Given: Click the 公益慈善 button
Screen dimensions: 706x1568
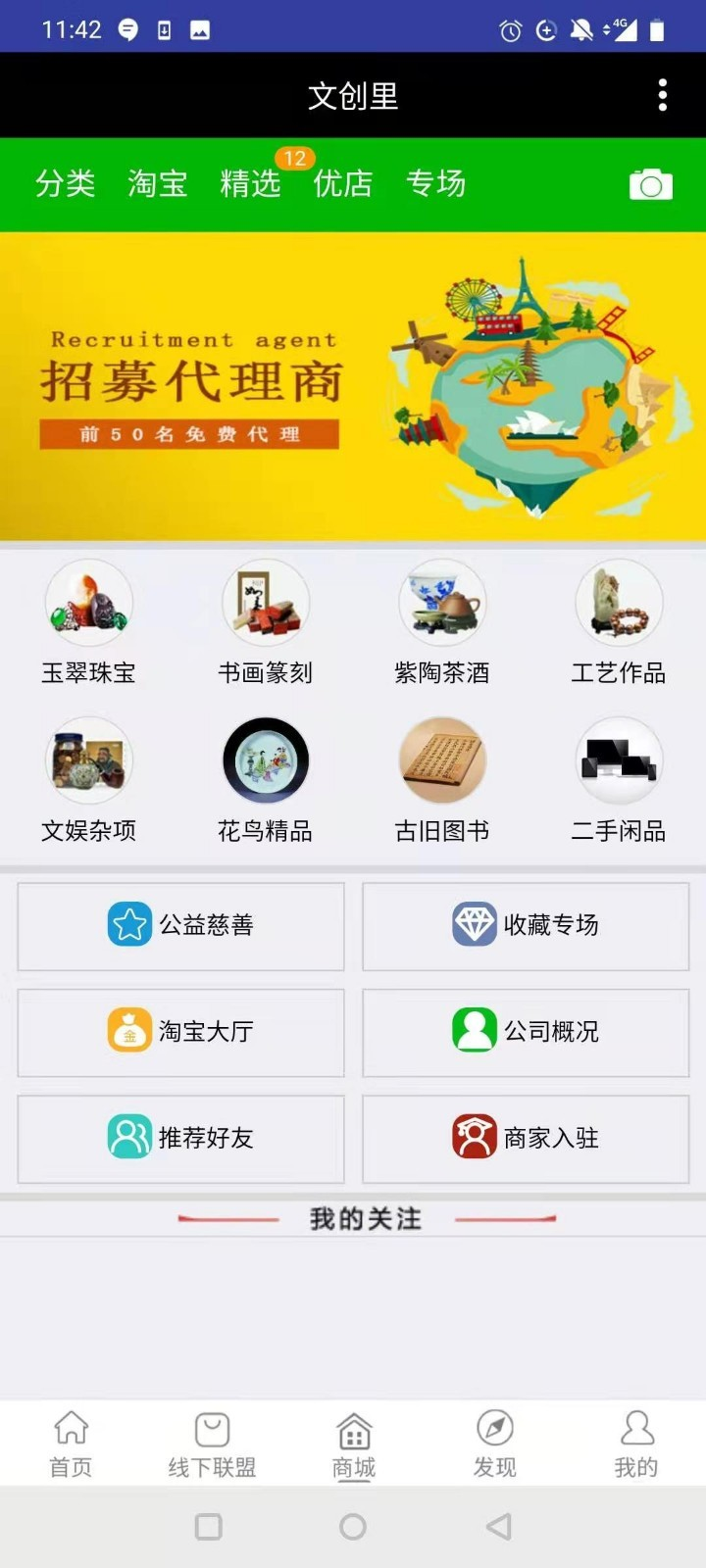Looking at the screenshot, I should tap(180, 925).
